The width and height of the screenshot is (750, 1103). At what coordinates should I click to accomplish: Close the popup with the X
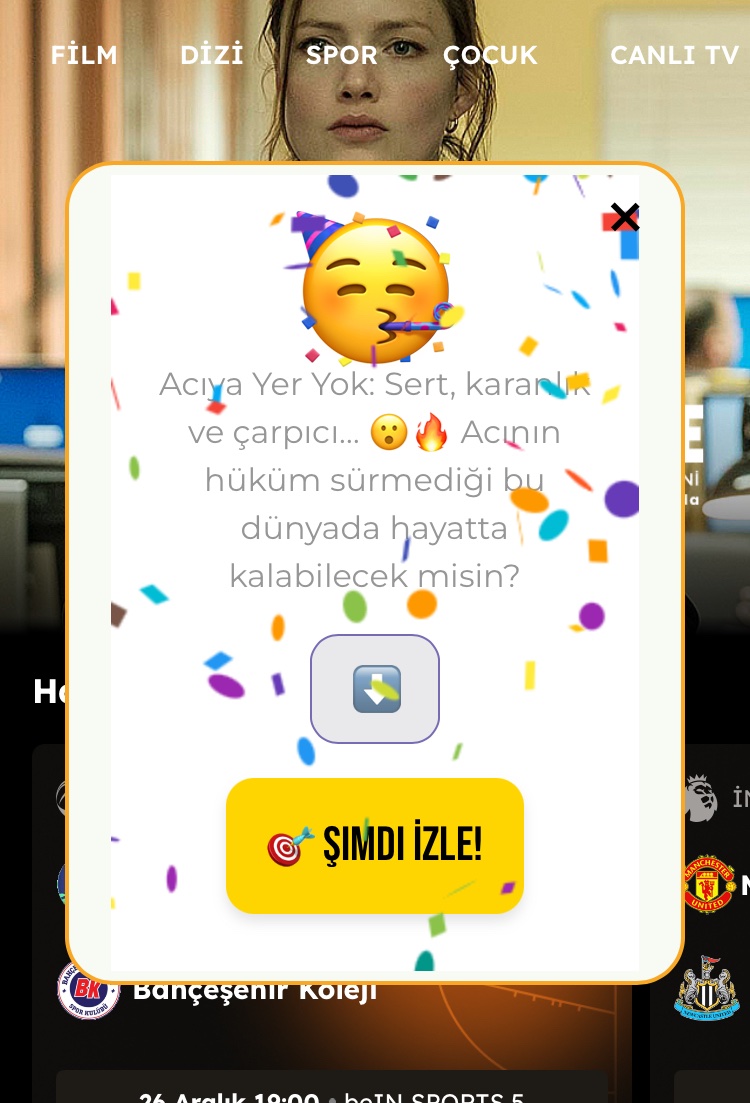(625, 217)
